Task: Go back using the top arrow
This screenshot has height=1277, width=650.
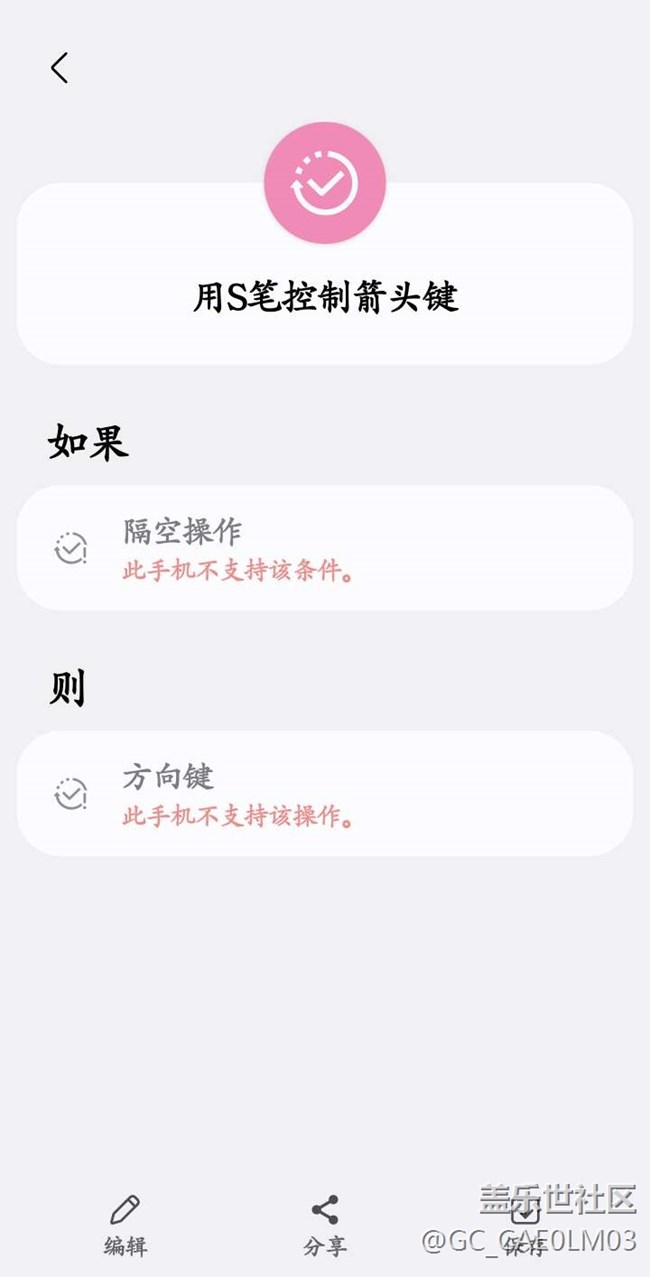Action: pos(60,68)
